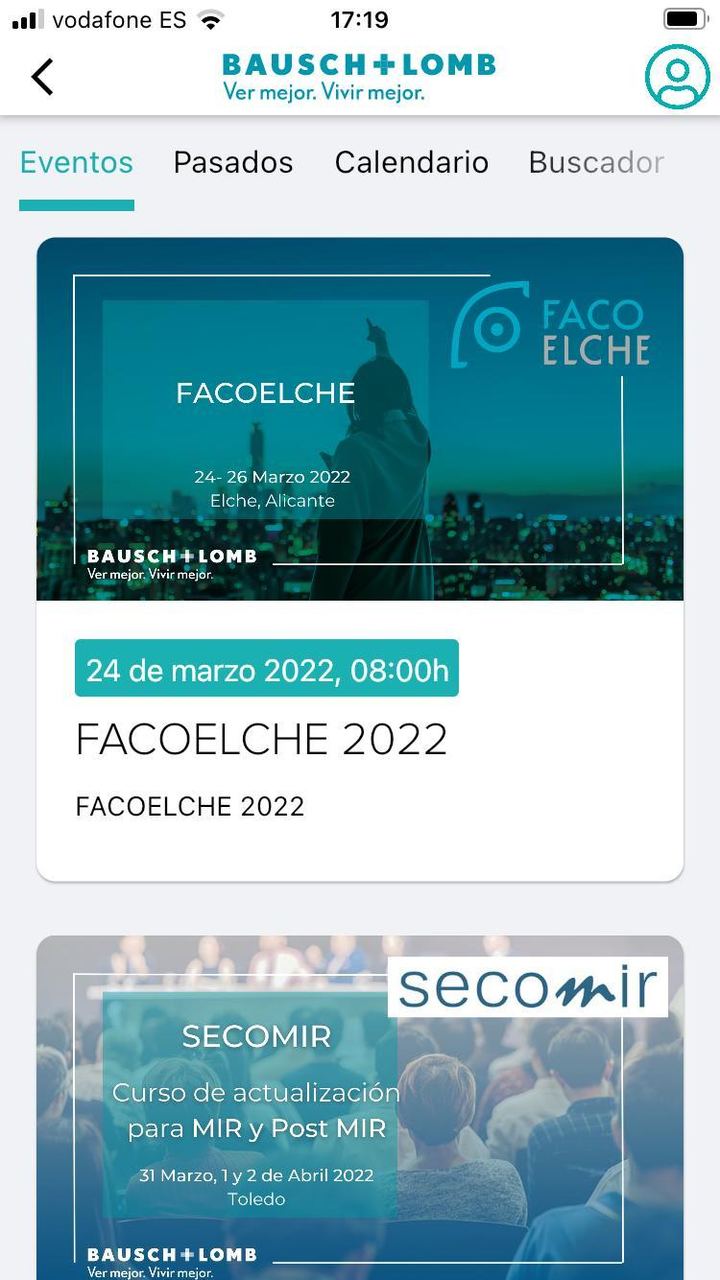Open the FACOELCHE 2022 event card
This screenshot has height=1280, width=720.
pos(360,558)
